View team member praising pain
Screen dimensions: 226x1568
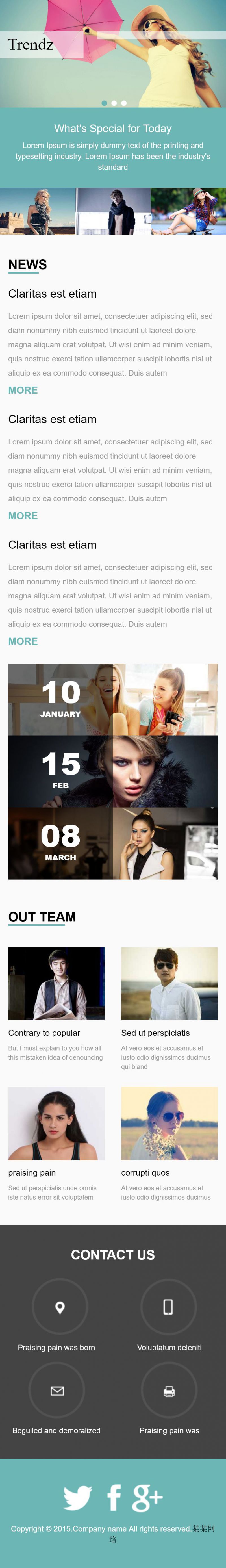point(56,1123)
